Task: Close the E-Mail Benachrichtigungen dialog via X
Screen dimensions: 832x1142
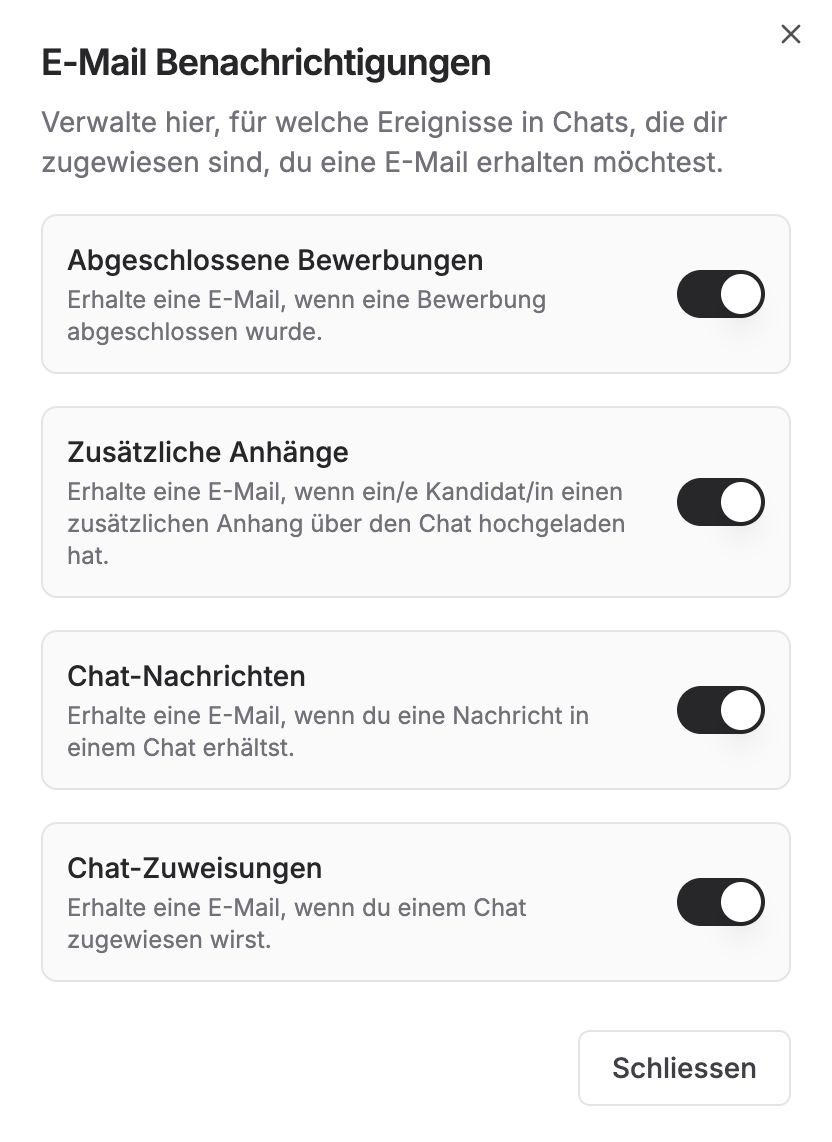Action: click(x=790, y=35)
